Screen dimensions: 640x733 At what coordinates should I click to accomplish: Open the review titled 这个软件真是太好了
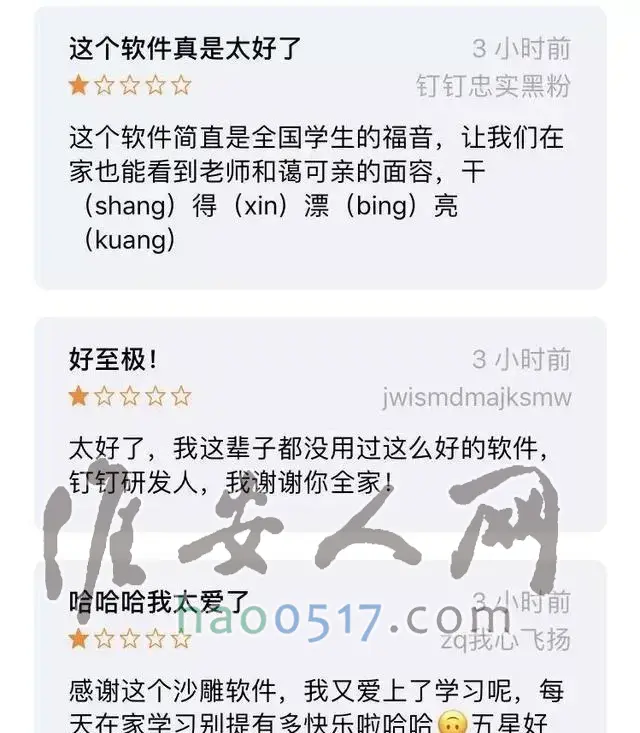(185, 48)
